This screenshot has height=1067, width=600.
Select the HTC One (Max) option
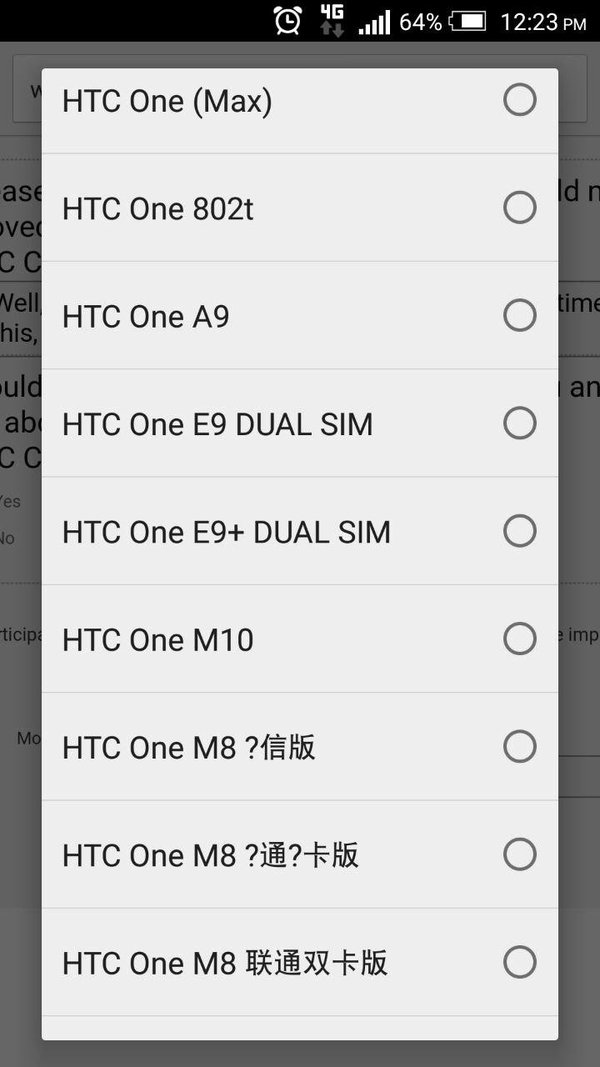[519, 100]
